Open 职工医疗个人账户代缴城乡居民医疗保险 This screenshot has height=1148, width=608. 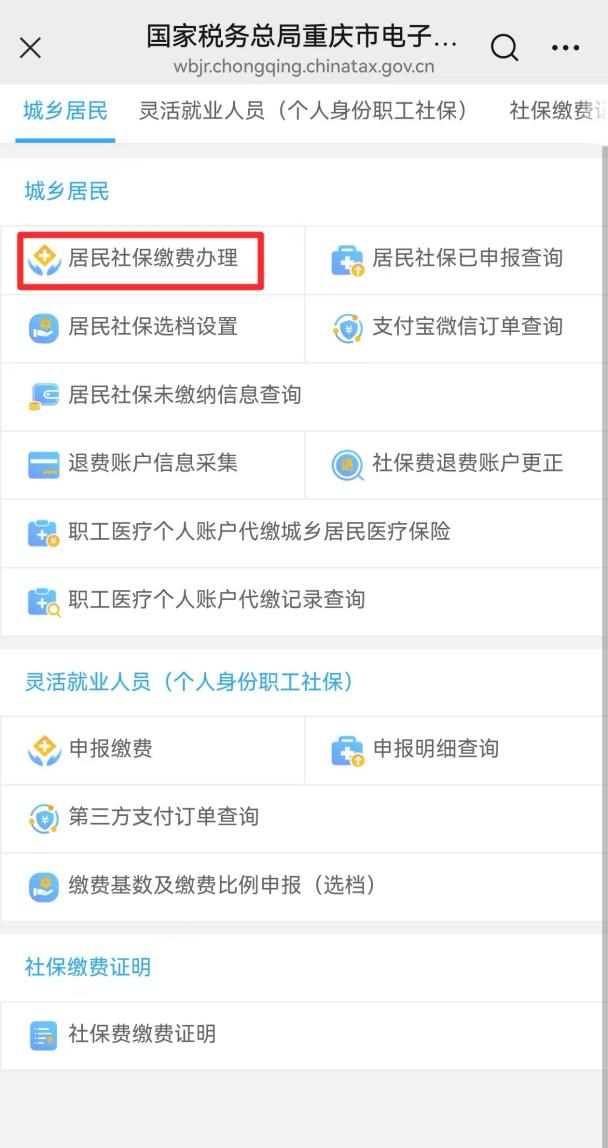pos(258,532)
